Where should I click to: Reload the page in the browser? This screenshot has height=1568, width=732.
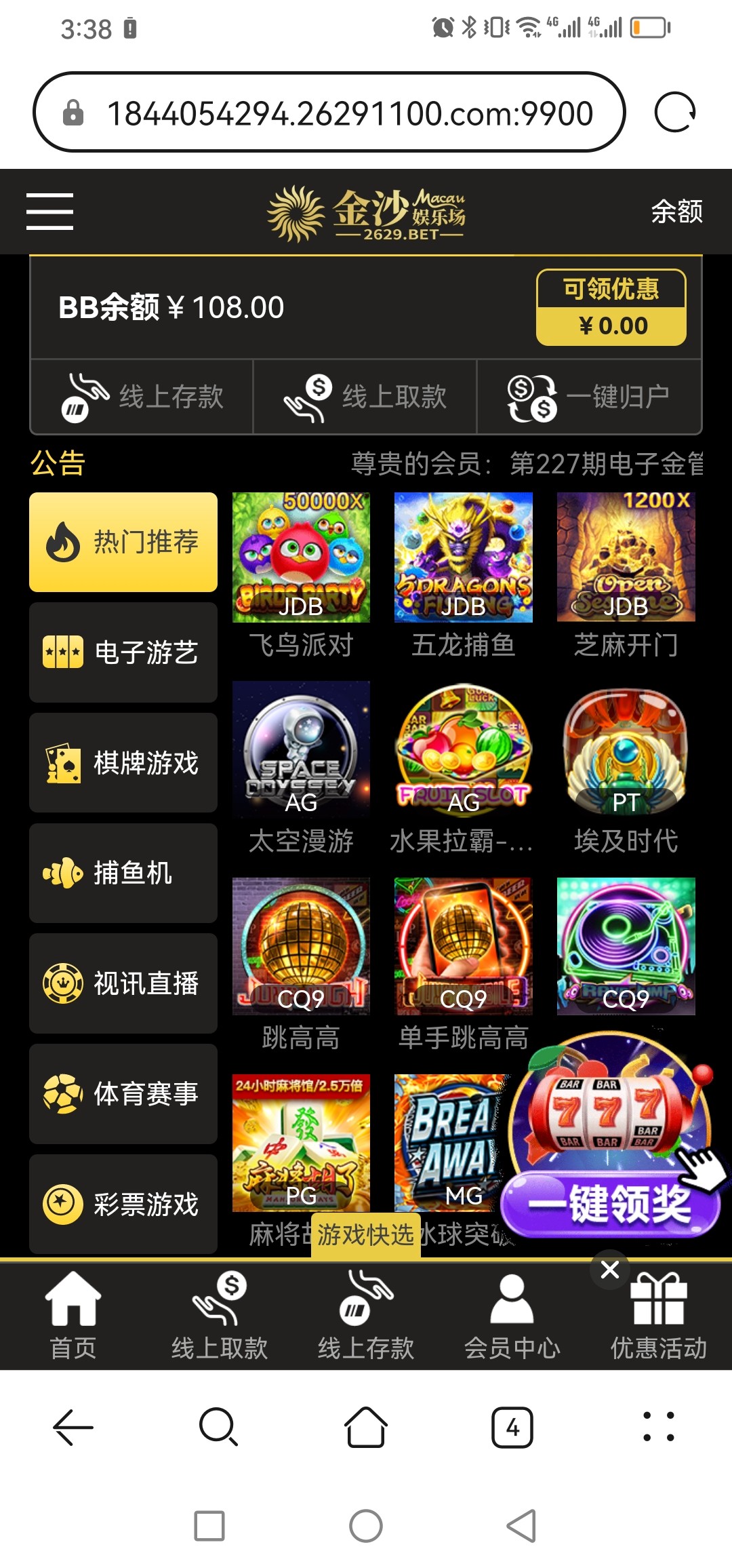[x=674, y=113]
